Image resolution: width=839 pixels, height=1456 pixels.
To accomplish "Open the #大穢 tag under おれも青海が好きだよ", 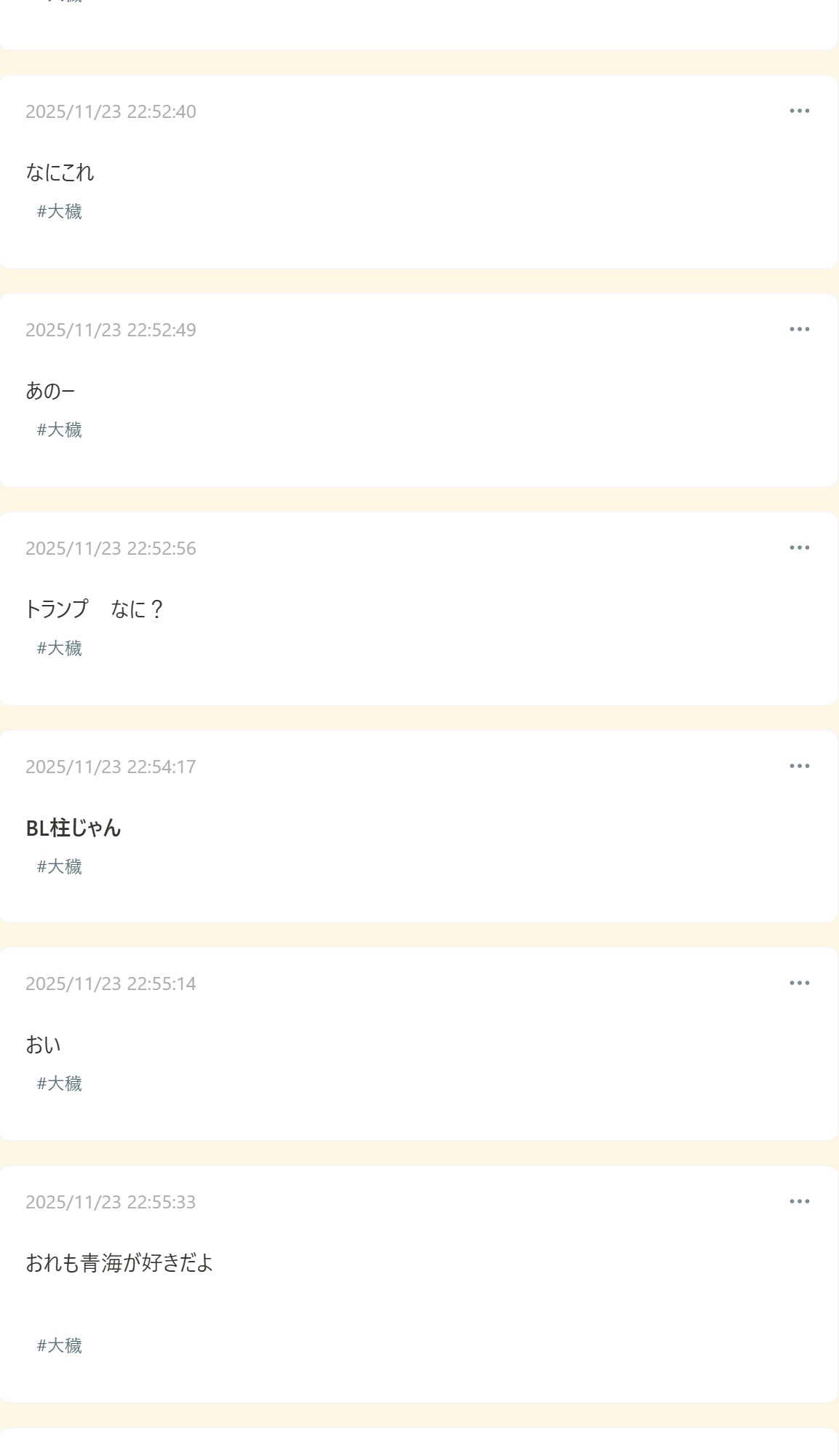I will 60,1345.
